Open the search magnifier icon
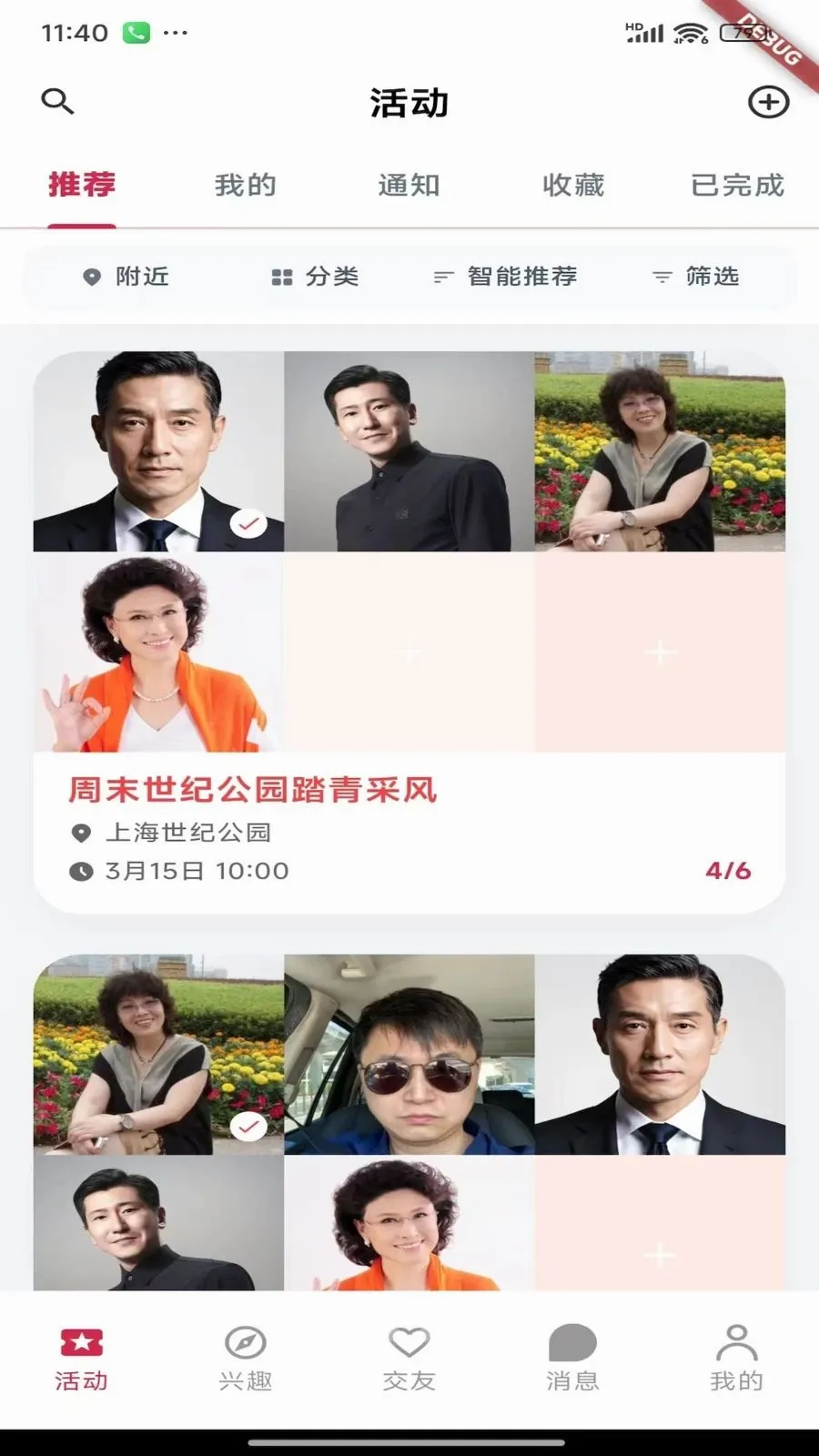Image resolution: width=819 pixels, height=1456 pixels. pos(57,101)
